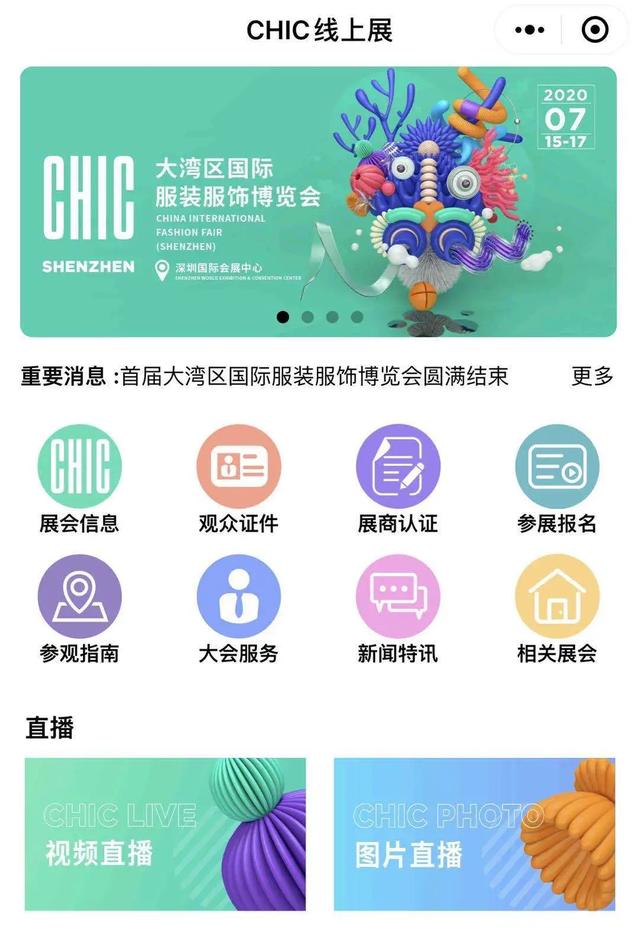Tap 更多 to see more news
Image resolution: width=640 pixels, height=929 pixels.
click(592, 376)
